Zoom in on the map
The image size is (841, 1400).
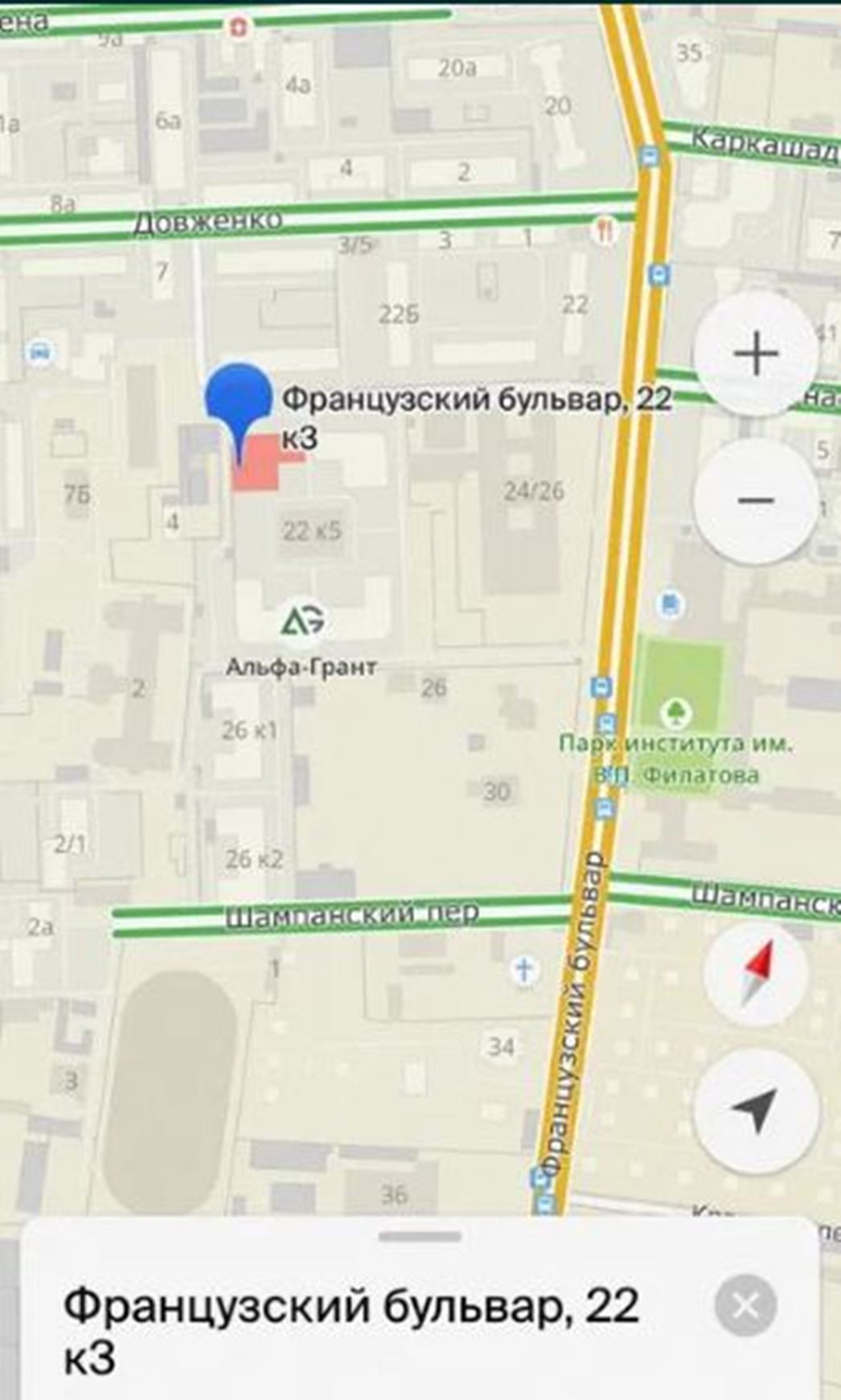[756, 354]
